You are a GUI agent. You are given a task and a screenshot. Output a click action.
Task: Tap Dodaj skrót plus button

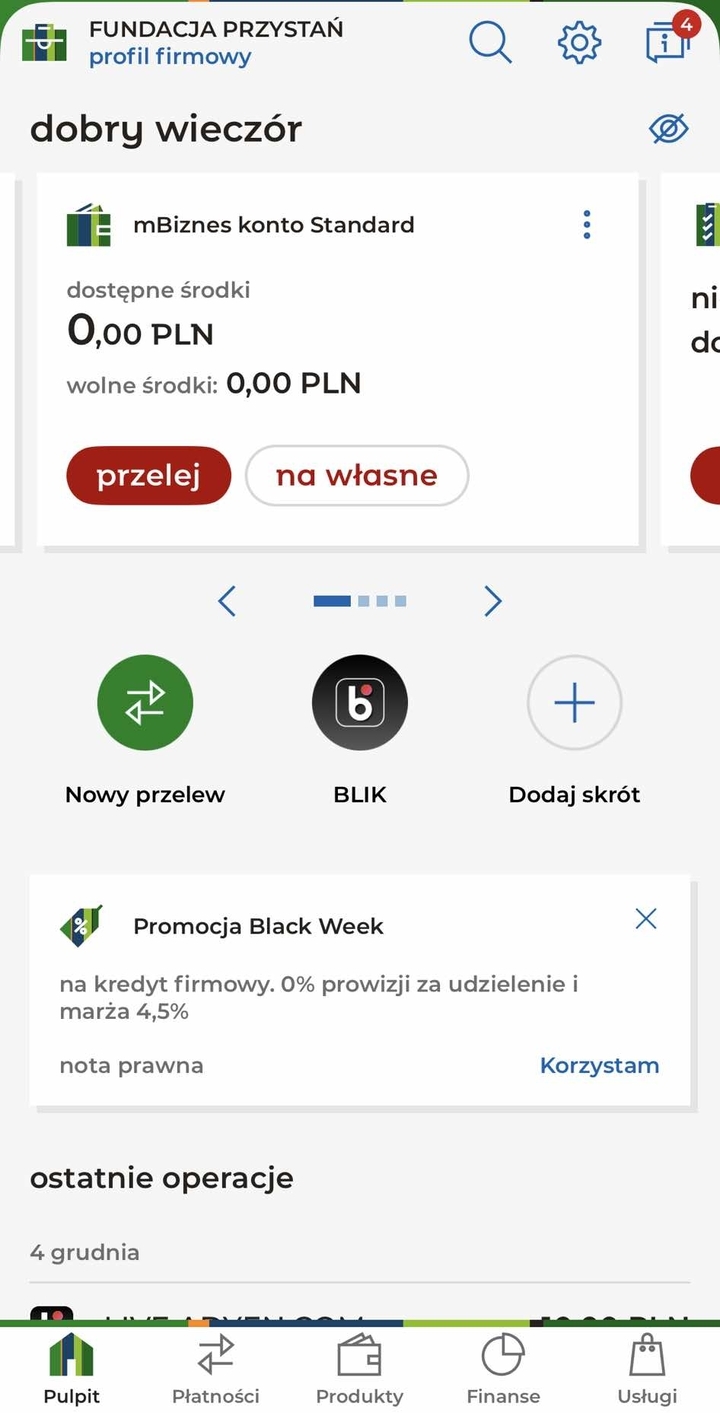574,704
